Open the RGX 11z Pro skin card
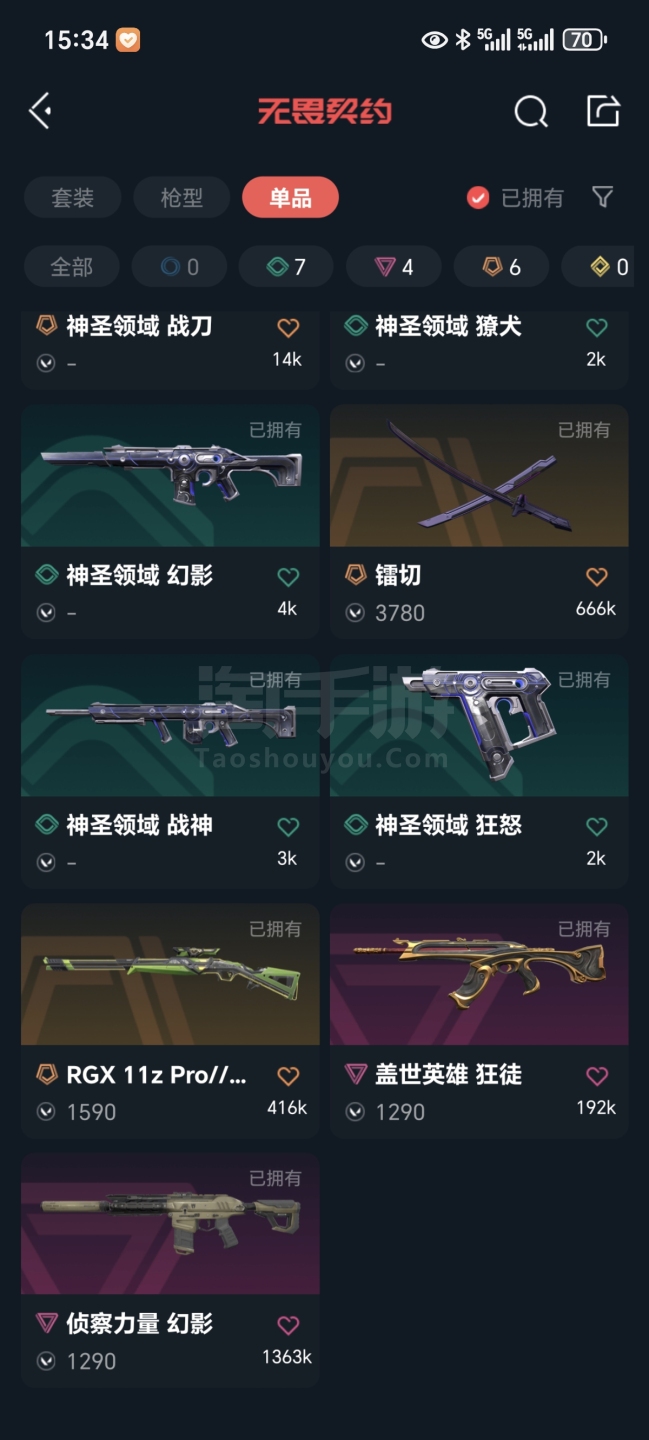 coord(170,1020)
